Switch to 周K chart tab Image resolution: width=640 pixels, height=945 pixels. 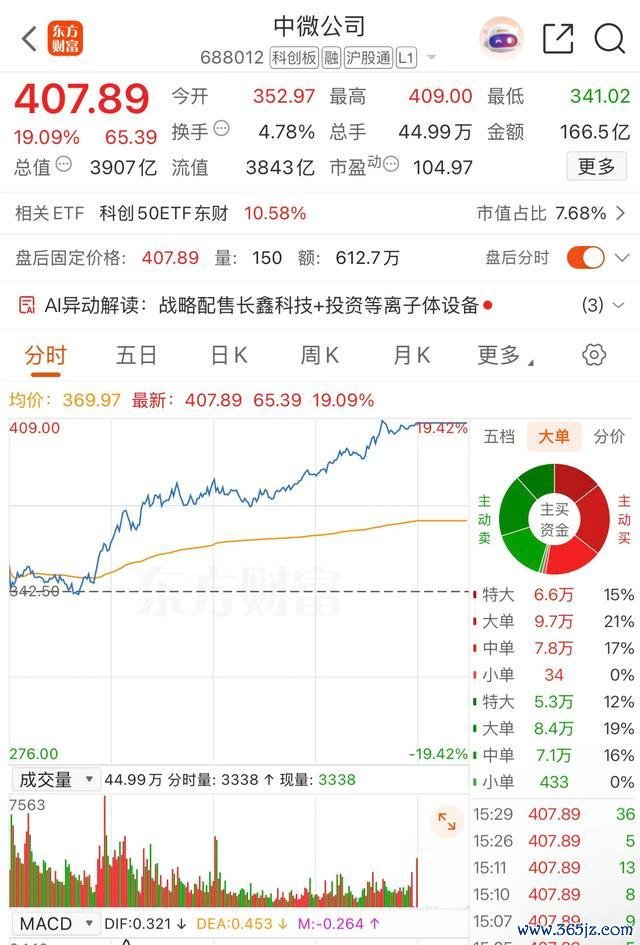pos(319,355)
